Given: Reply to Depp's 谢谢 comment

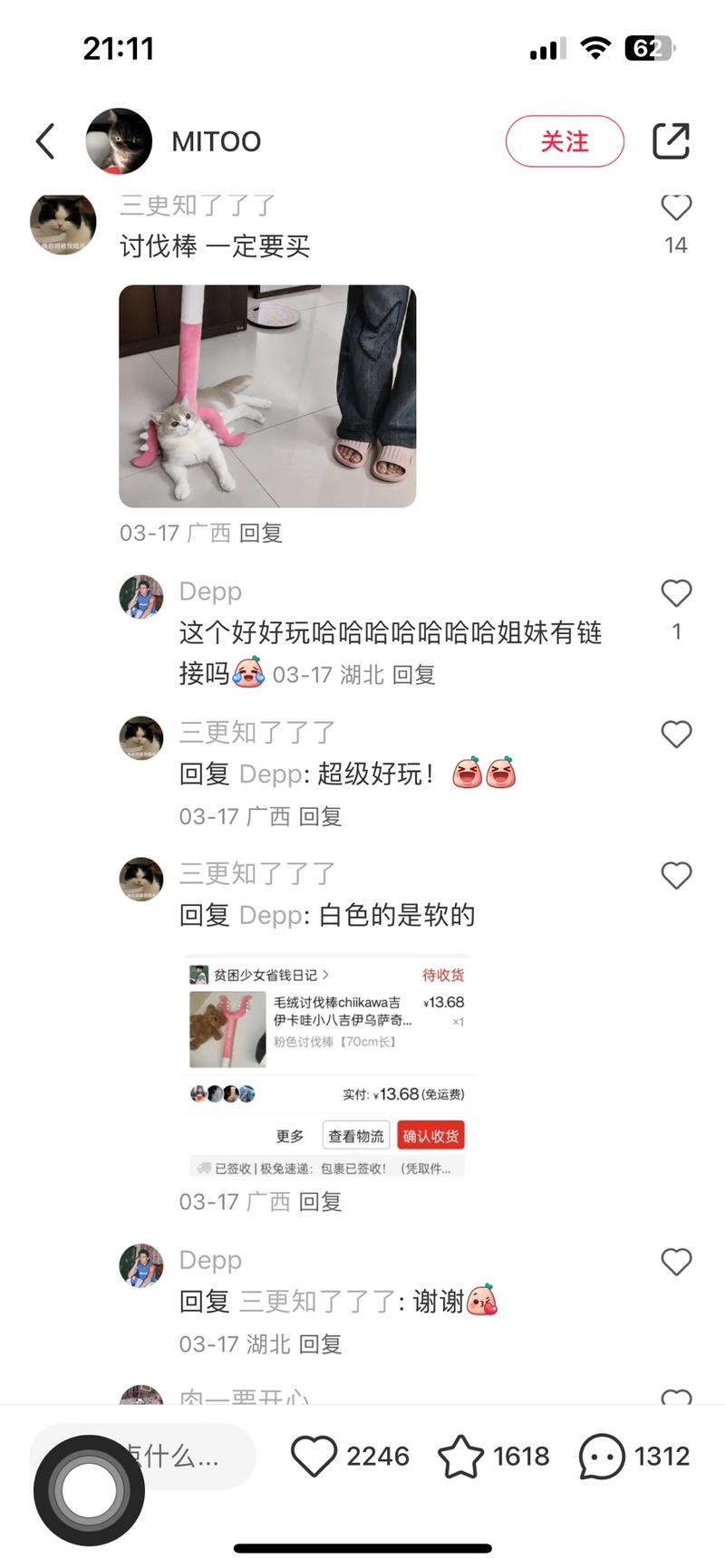Looking at the screenshot, I should (x=321, y=1343).
